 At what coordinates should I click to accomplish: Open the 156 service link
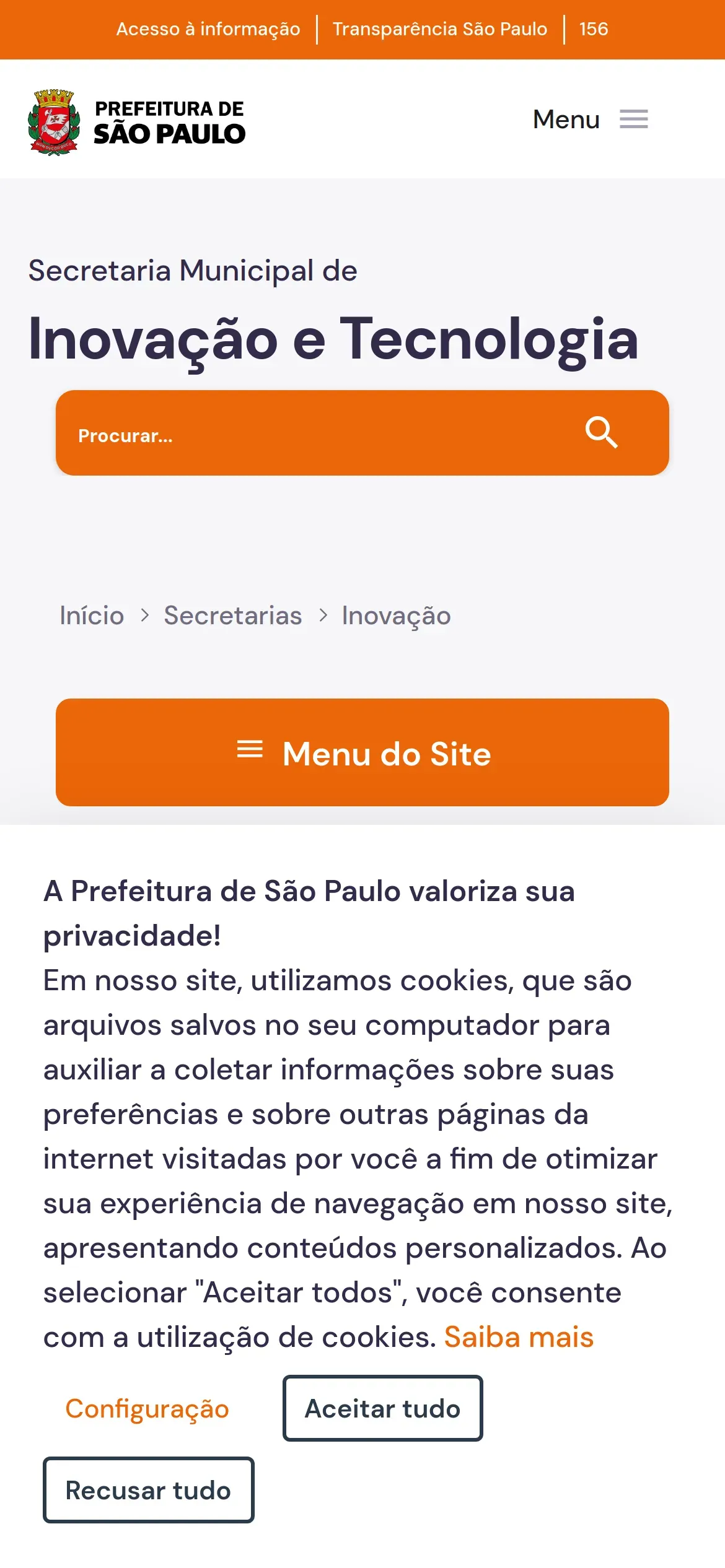click(593, 29)
